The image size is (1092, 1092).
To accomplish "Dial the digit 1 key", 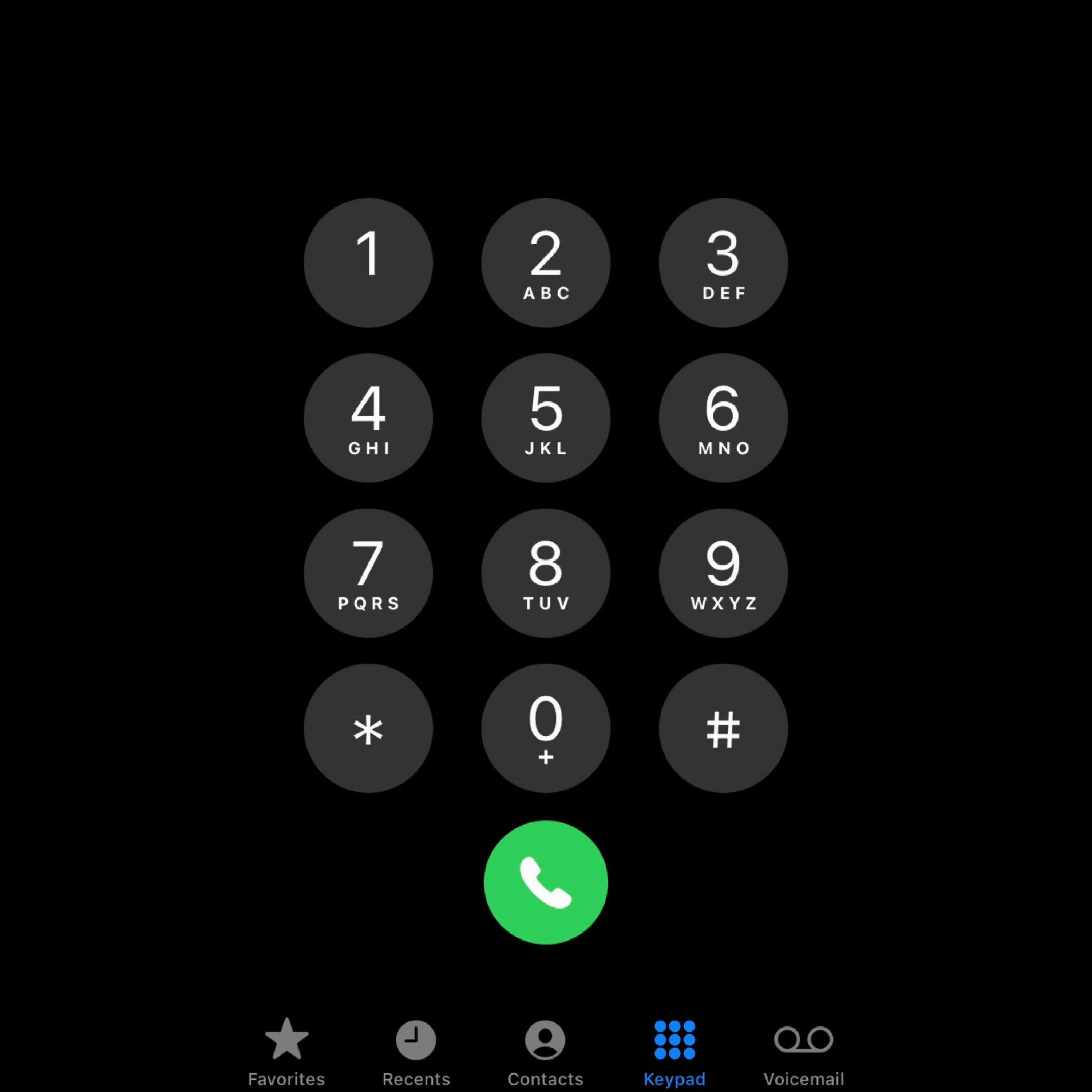I will tap(368, 262).
